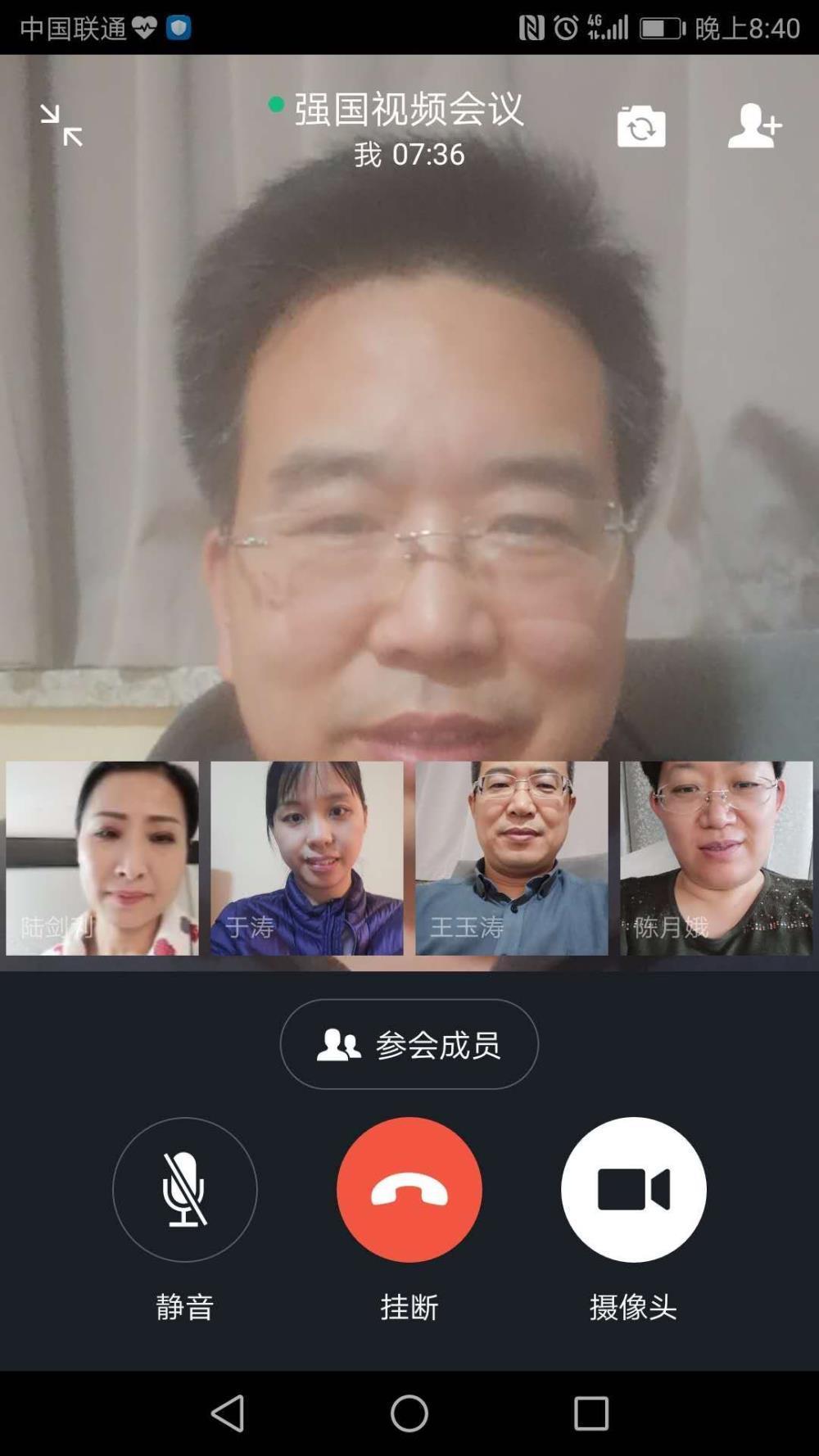Screen dimensions: 819x1456
Task: Toggle the 摄像头 camera button
Action: pyautogui.click(x=634, y=1190)
